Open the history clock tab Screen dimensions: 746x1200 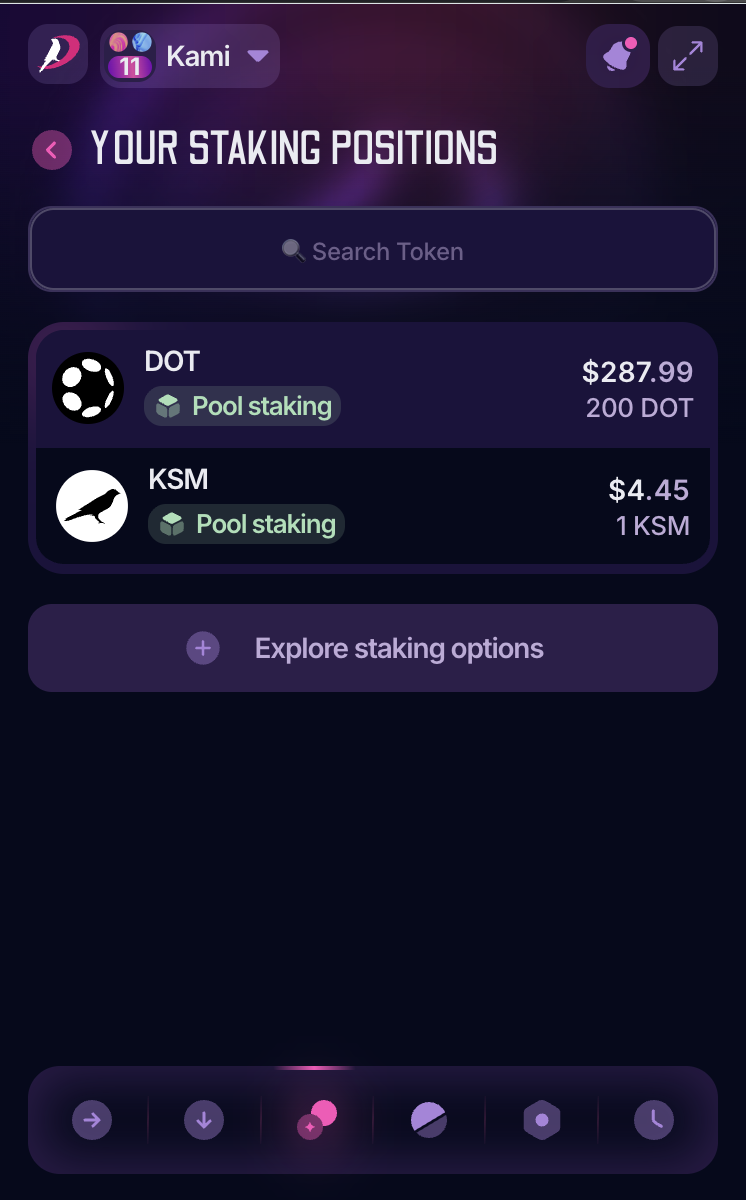654,1121
